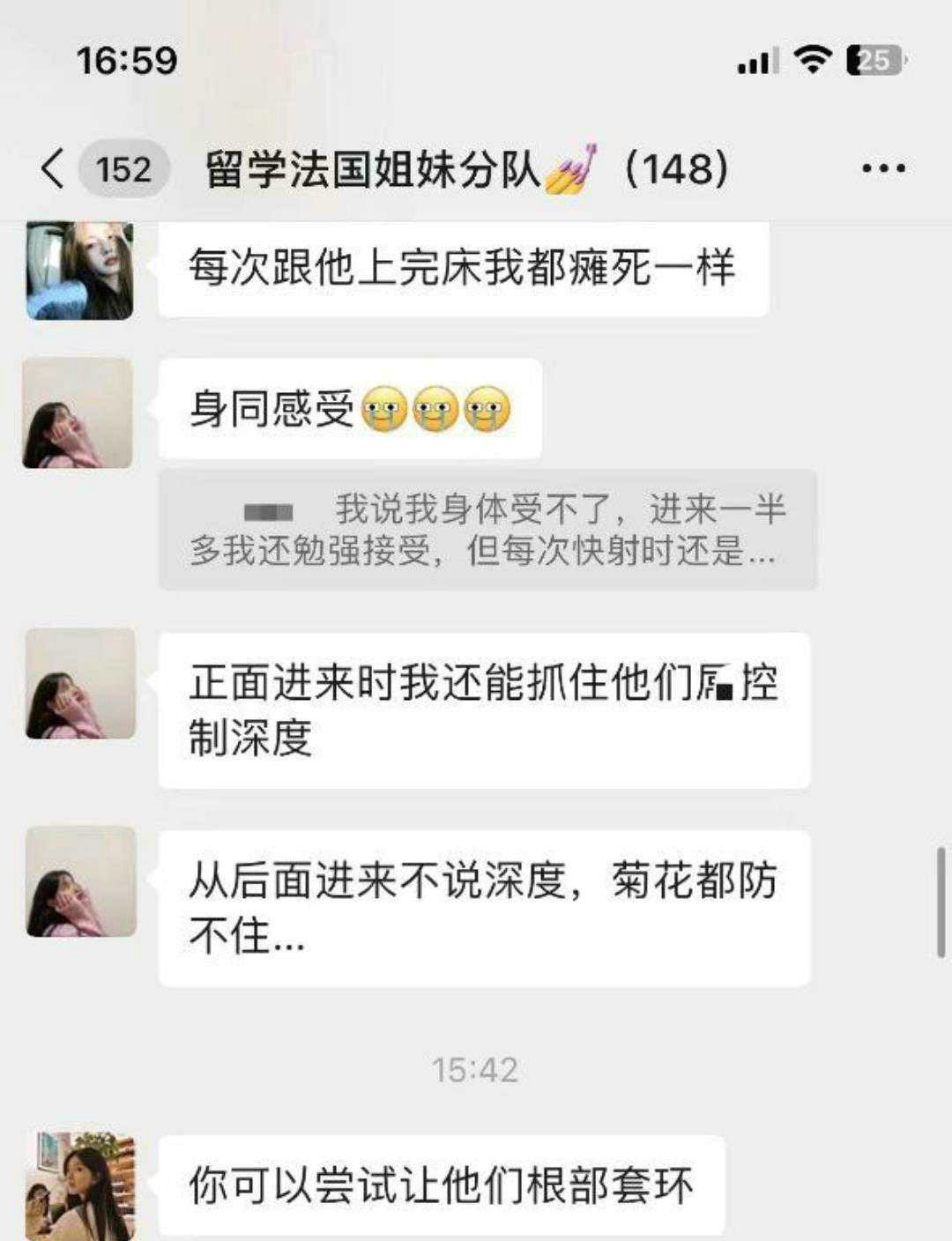View profile of sender below 15:42 timestamp
This screenshot has height=1241, width=952.
(80, 1185)
